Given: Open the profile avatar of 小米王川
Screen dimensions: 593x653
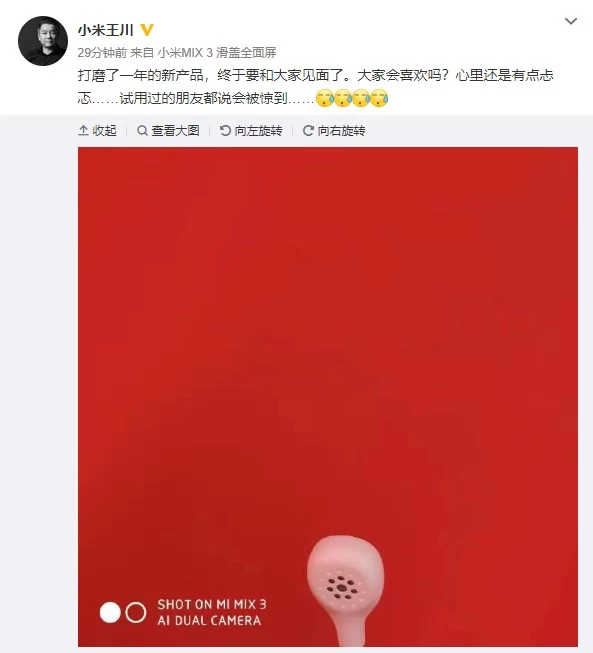Looking at the screenshot, I should pos(43,41).
